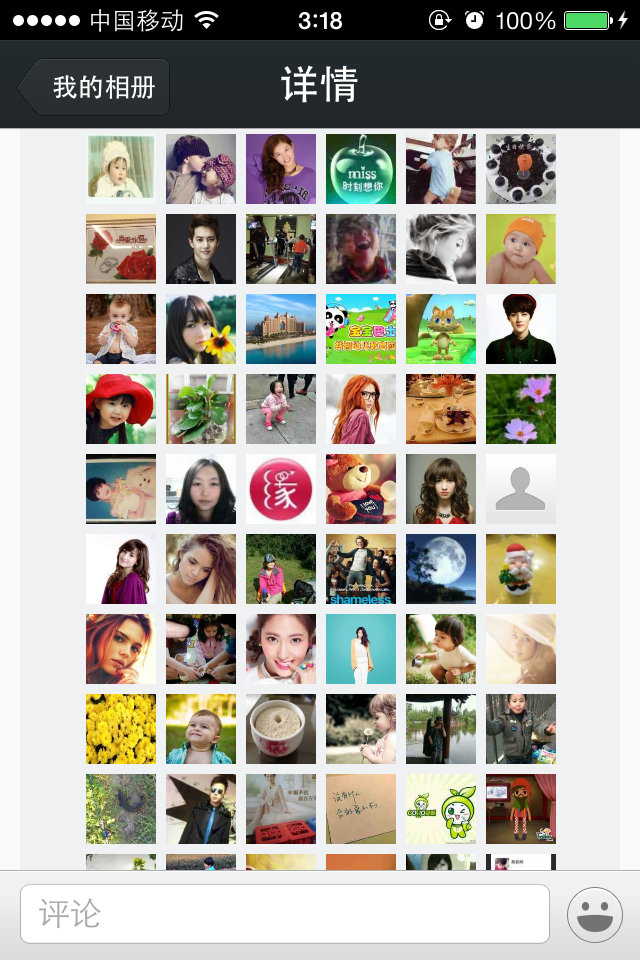Open the cartoon cat in forest avatar

(x=441, y=329)
